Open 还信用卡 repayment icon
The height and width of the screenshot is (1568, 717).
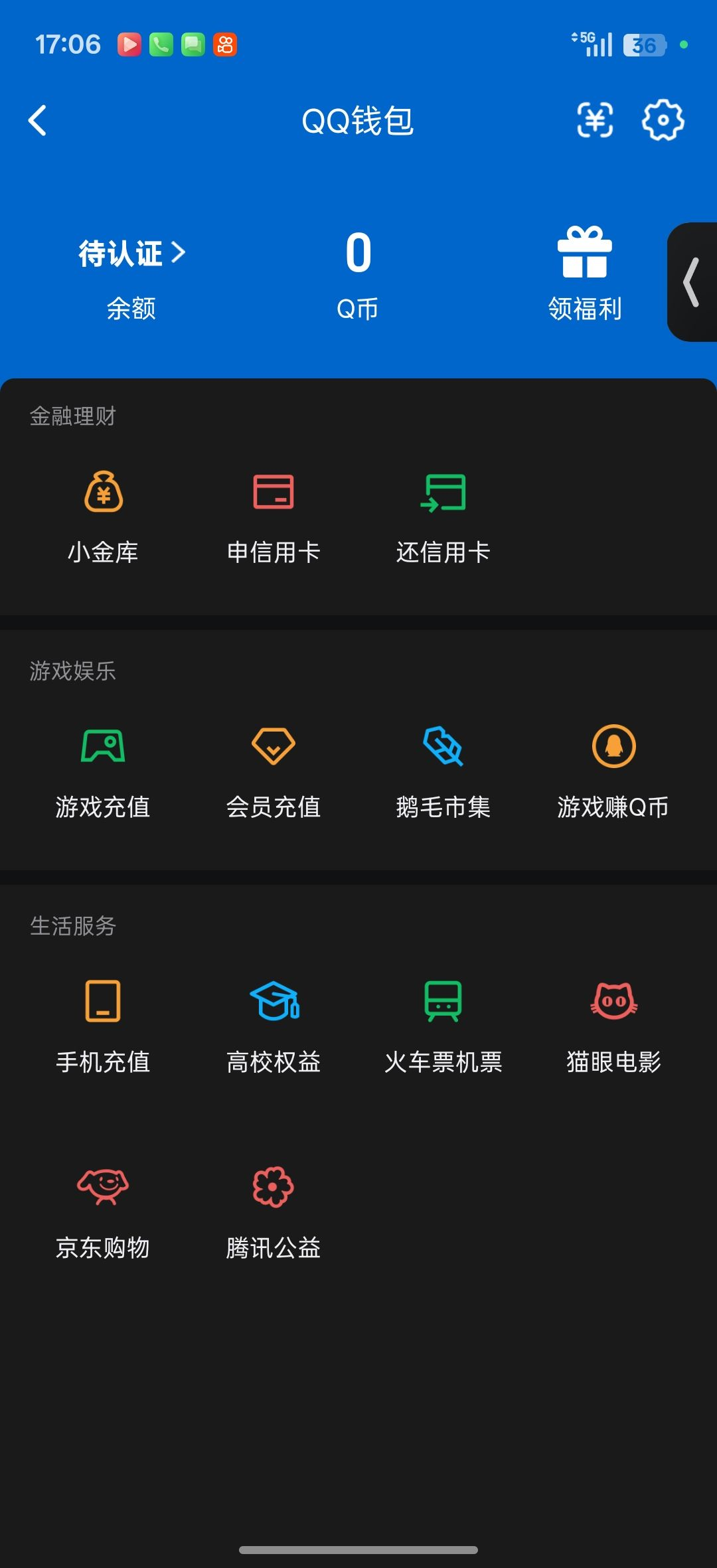443,493
